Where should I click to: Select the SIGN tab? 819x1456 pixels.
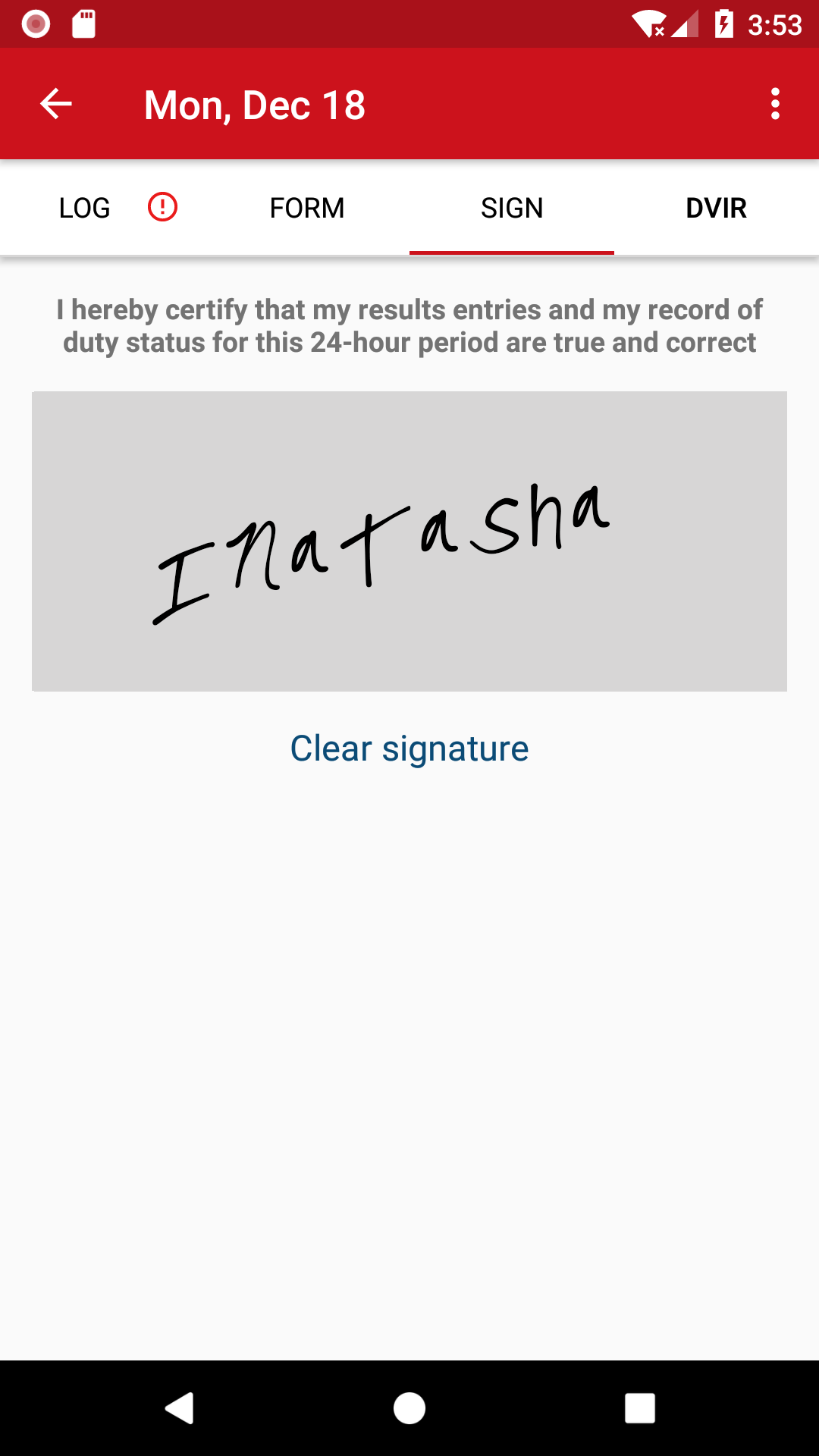pyautogui.click(x=512, y=208)
